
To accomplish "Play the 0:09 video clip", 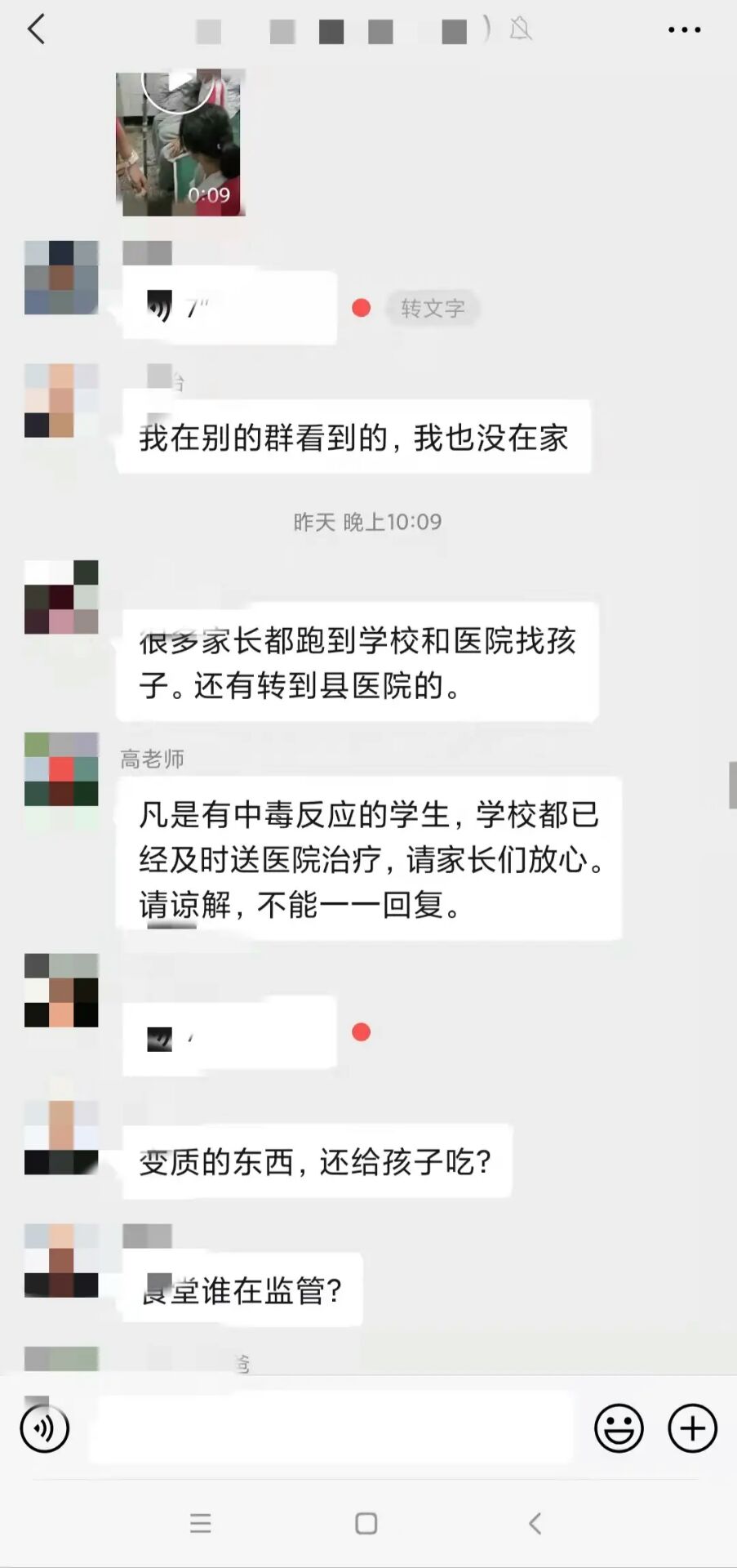I will pyautogui.click(x=180, y=144).
